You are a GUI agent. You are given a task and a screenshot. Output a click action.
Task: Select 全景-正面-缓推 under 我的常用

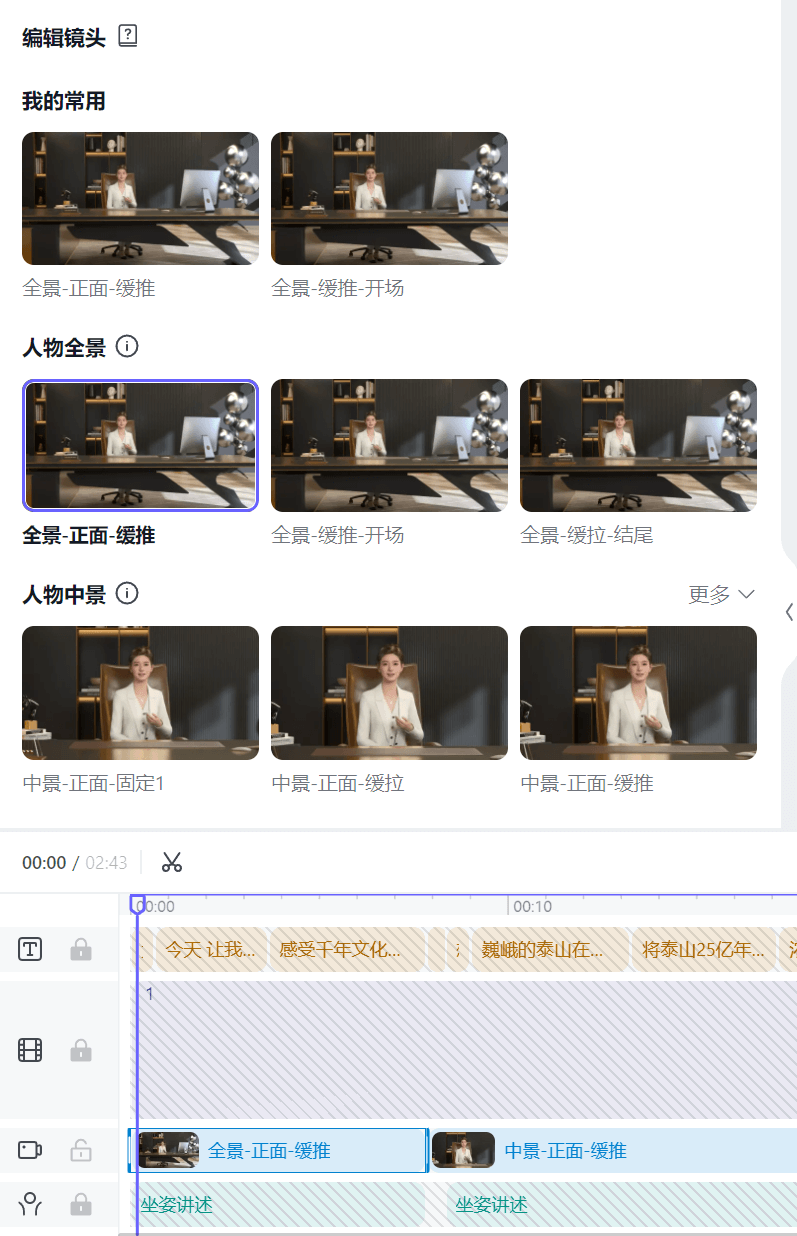pyautogui.click(x=140, y=198)
